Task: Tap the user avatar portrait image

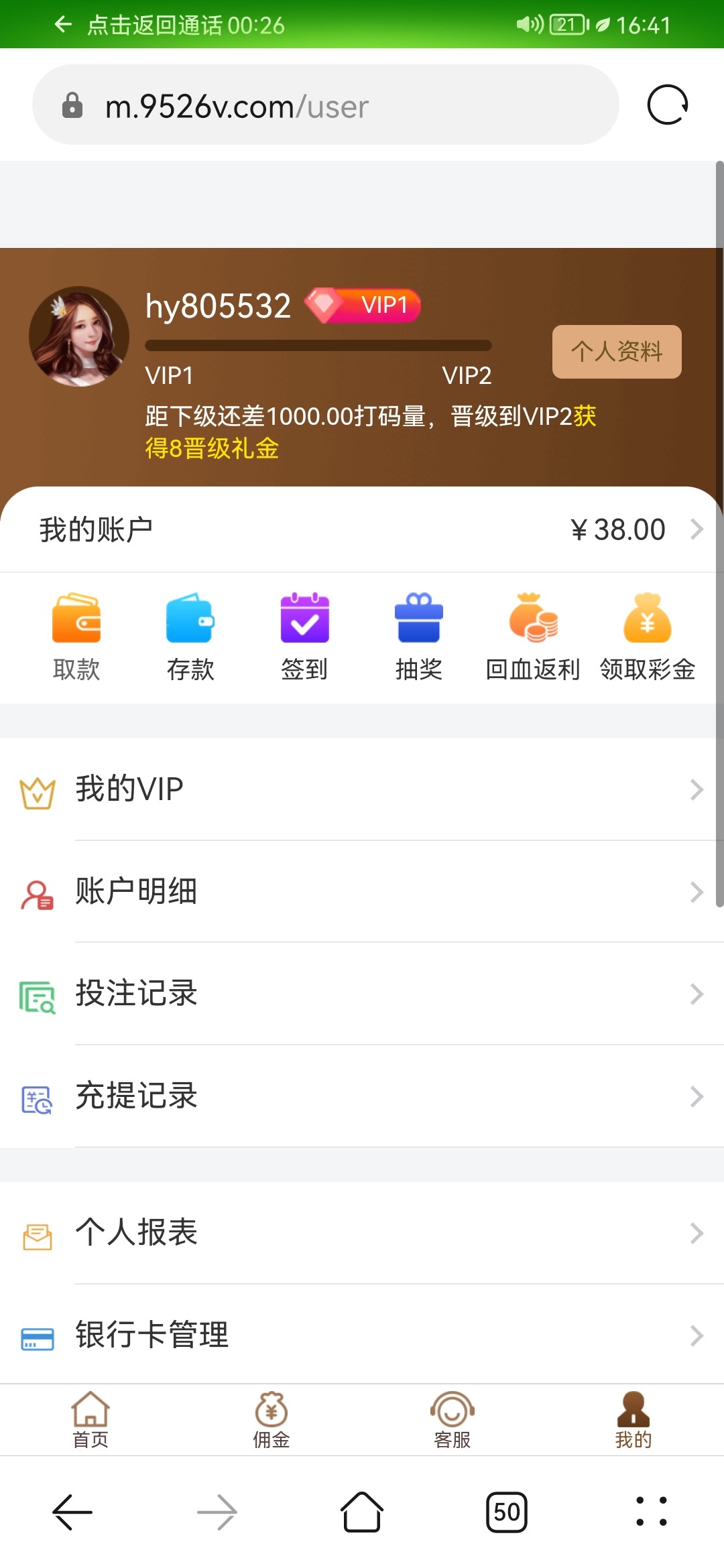Action: pos(80,336)
